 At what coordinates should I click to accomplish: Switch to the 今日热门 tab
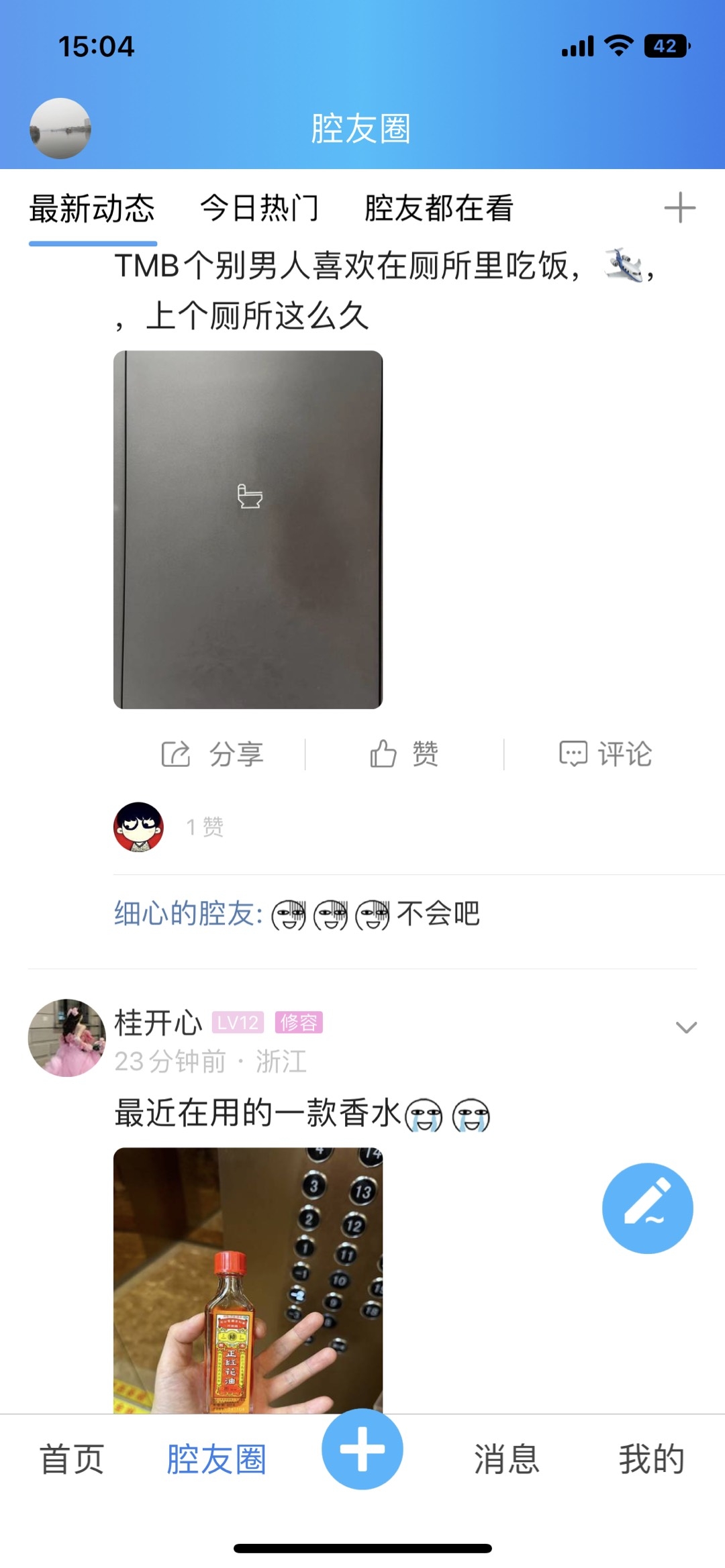coord(259,208)
